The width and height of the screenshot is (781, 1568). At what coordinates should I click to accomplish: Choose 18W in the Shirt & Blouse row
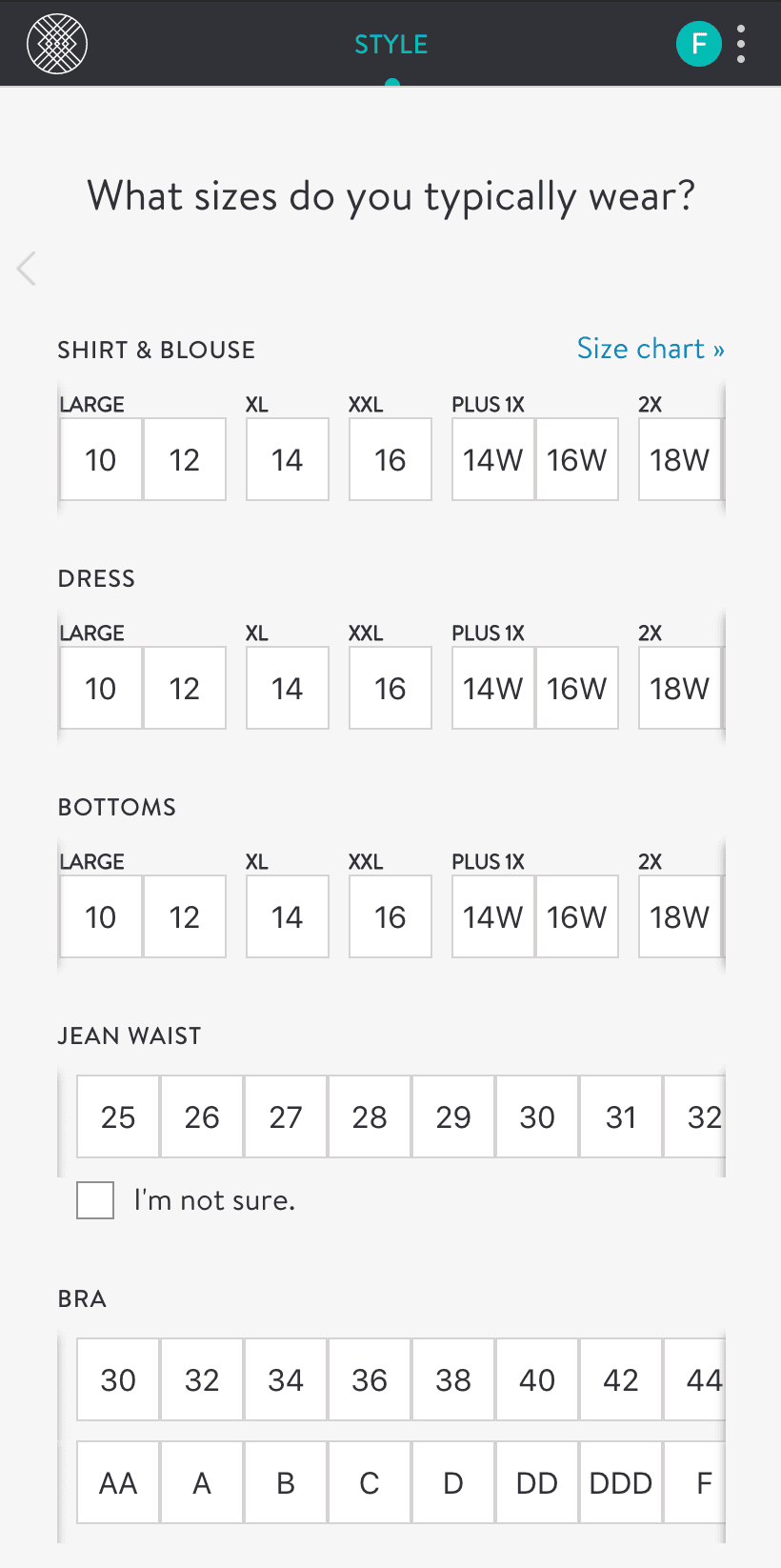pyautogui.click(x=680, y=459)
